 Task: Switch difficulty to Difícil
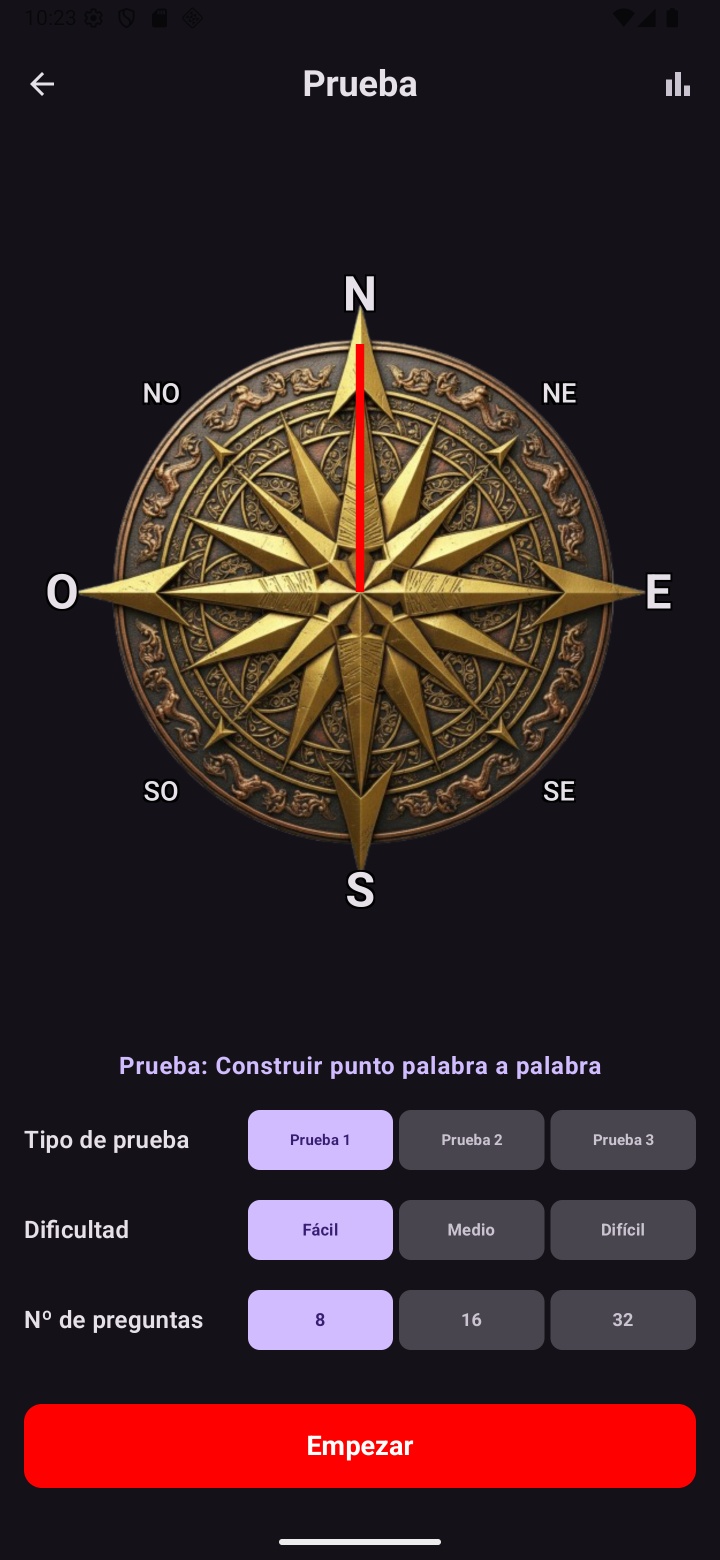(x=623, y=1229)
